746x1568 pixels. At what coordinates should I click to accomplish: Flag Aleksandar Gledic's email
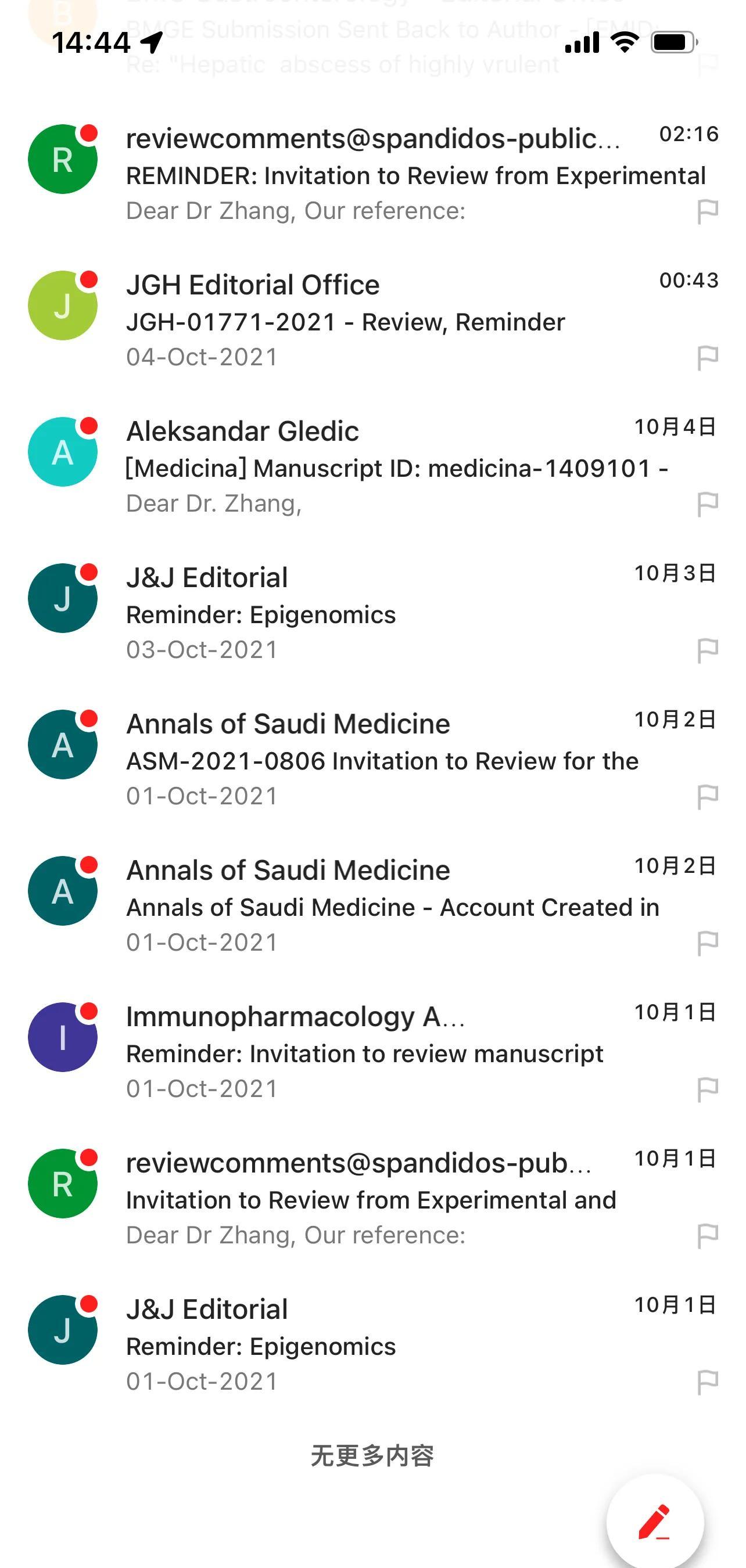click(708, 505)
